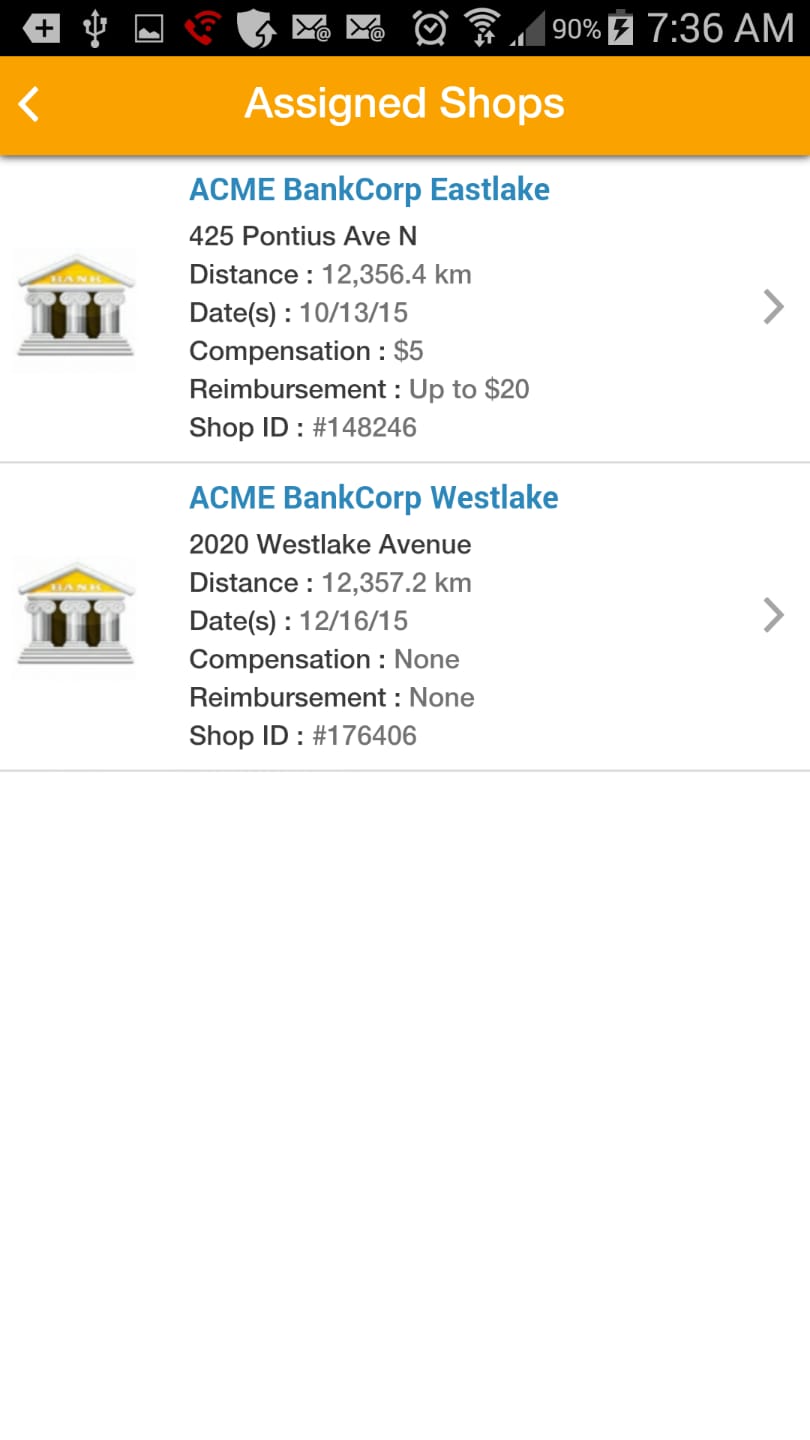Expand details for shop 176406 via chevron
Viewport: 810px width, 1440px height.
(x=773, y=615)
